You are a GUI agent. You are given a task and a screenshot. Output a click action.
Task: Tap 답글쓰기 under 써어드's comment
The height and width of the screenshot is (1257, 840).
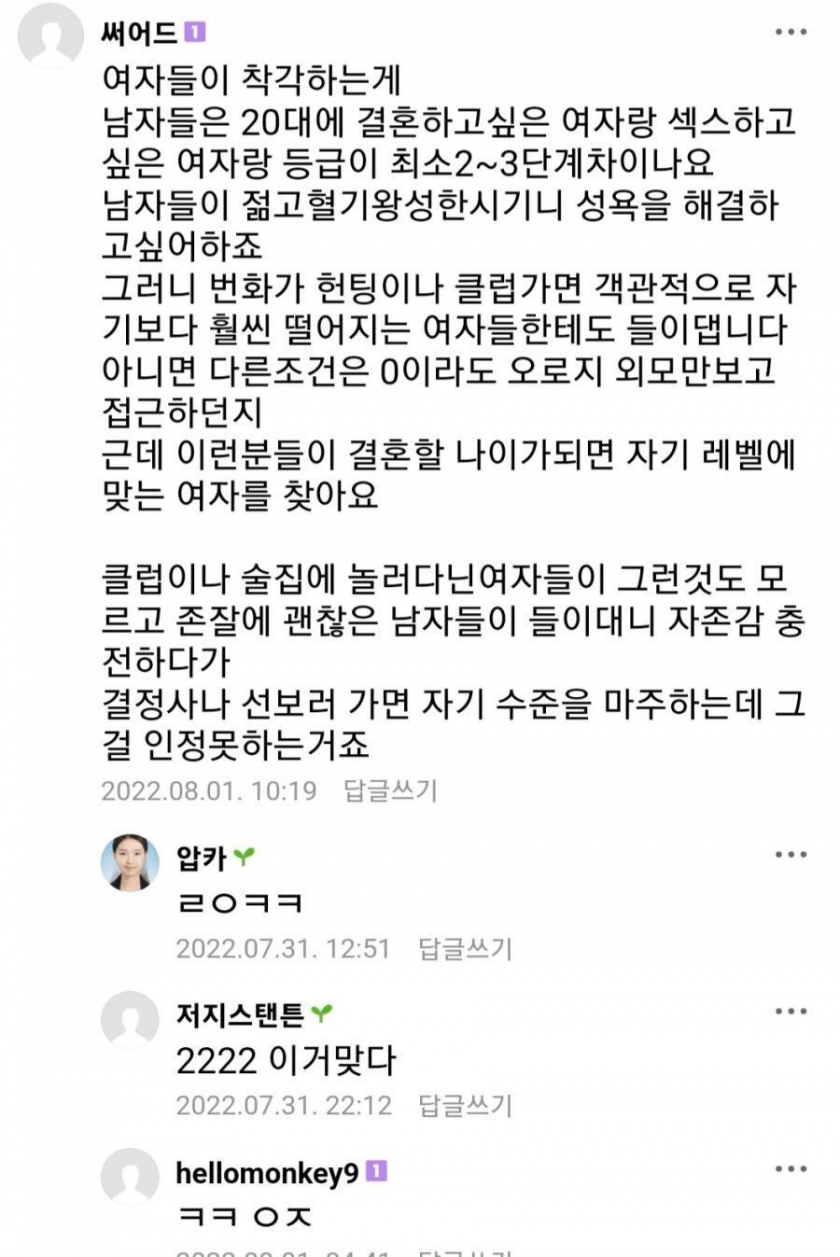coord(390,791)
